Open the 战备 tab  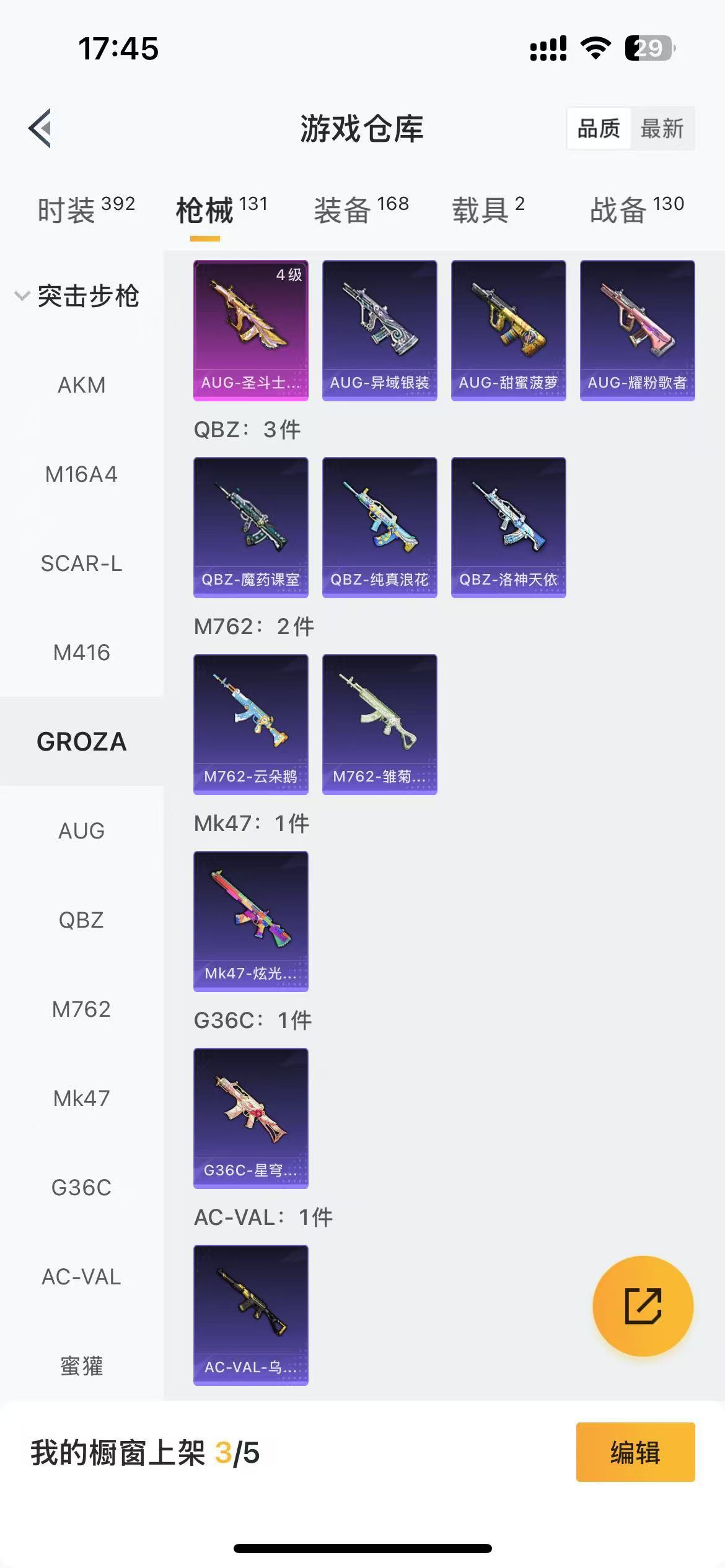click(x=637, y=209)
